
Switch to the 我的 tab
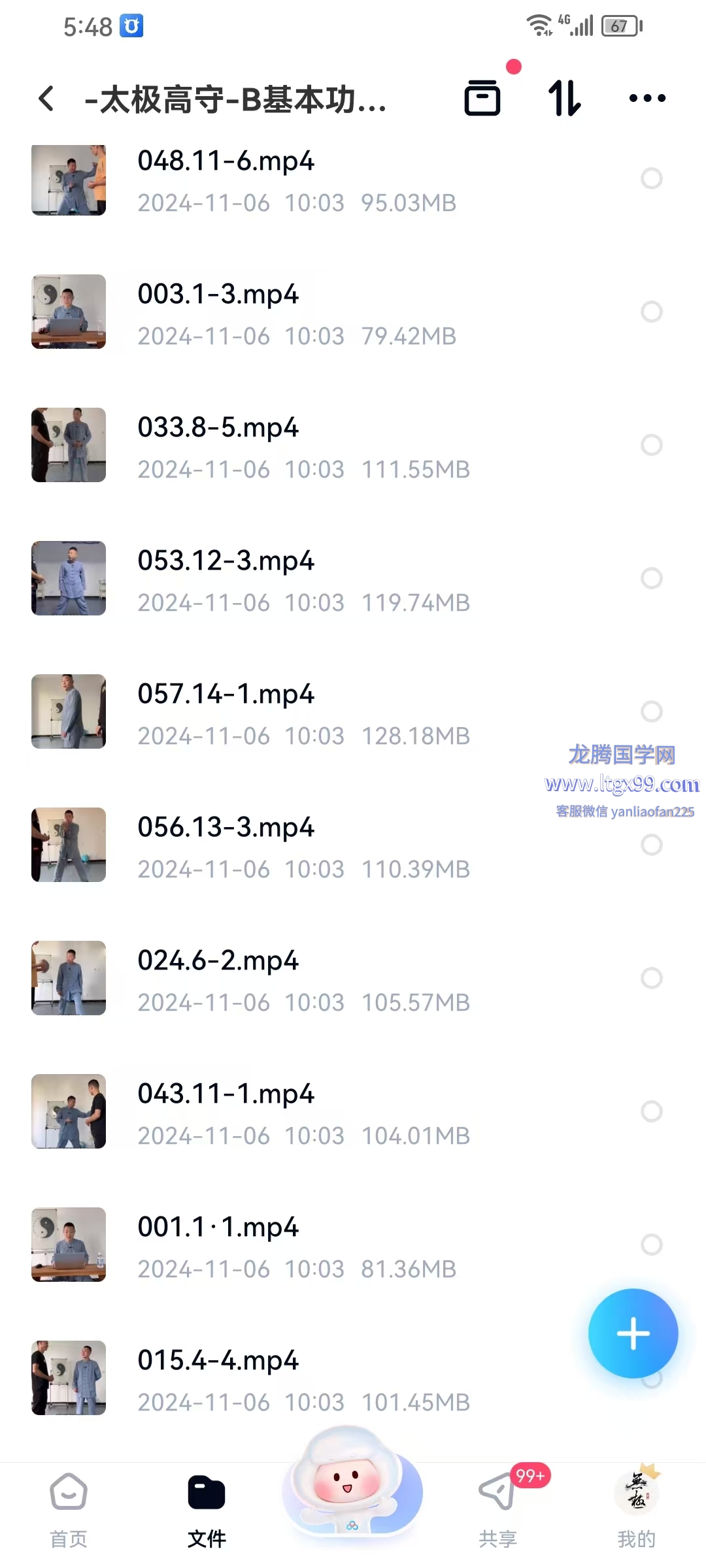tap(636, 1511)
